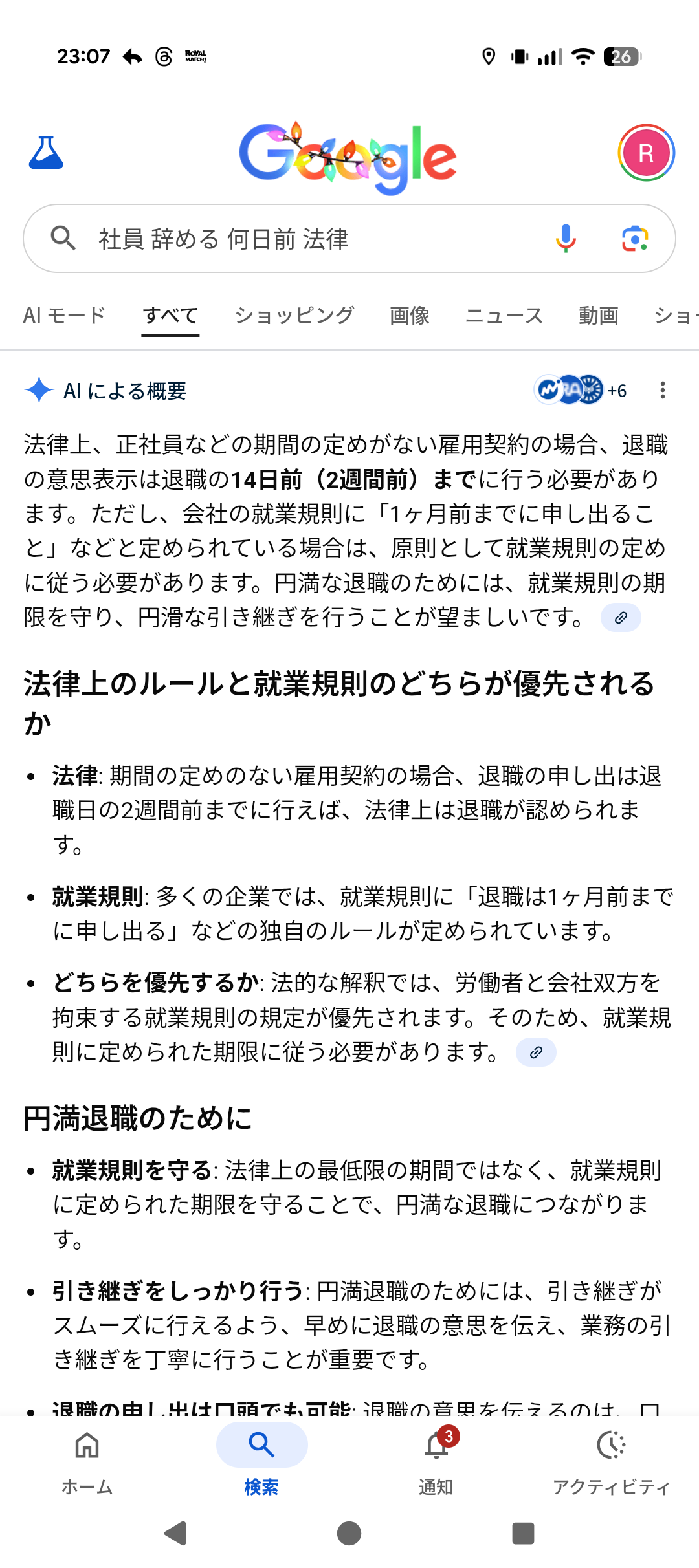View the AI overview sources +6
The height and width of the screenshot is (1568, 699).
click(x=580, y=390)
